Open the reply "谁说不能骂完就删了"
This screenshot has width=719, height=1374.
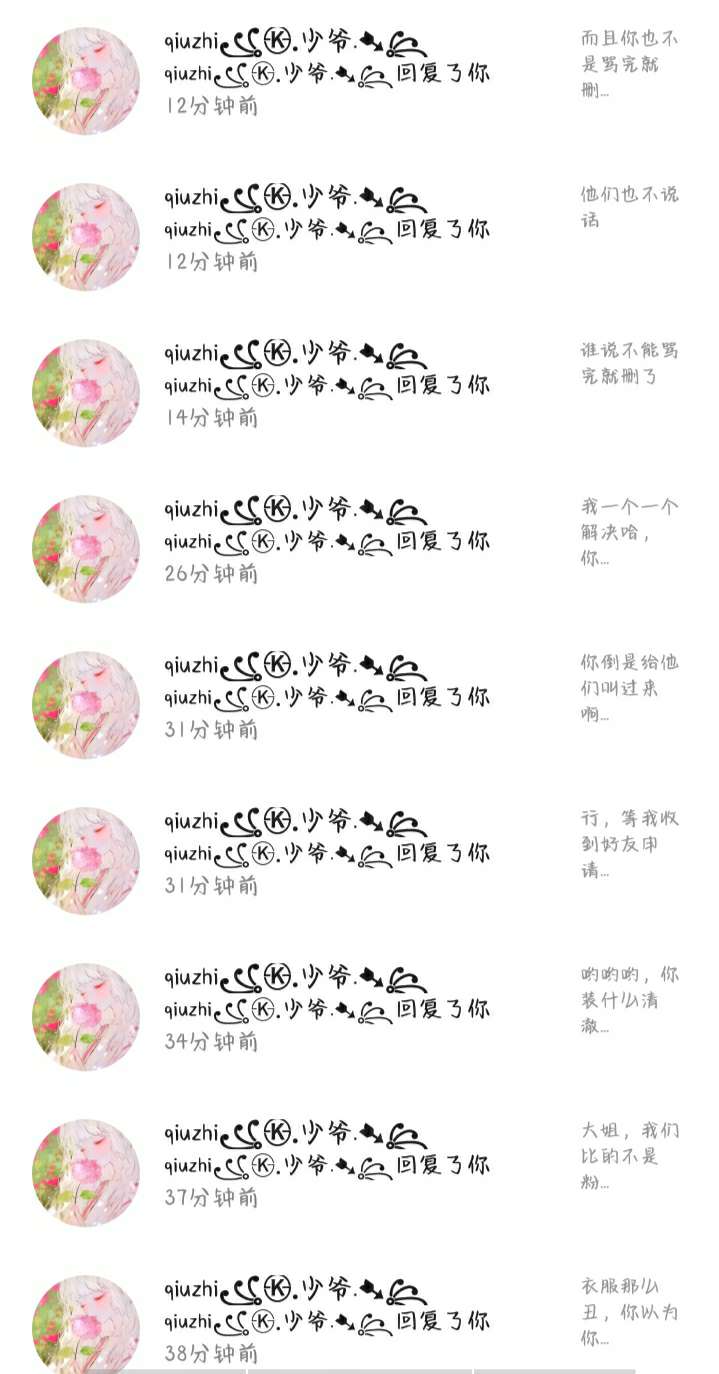click(629, 363)
